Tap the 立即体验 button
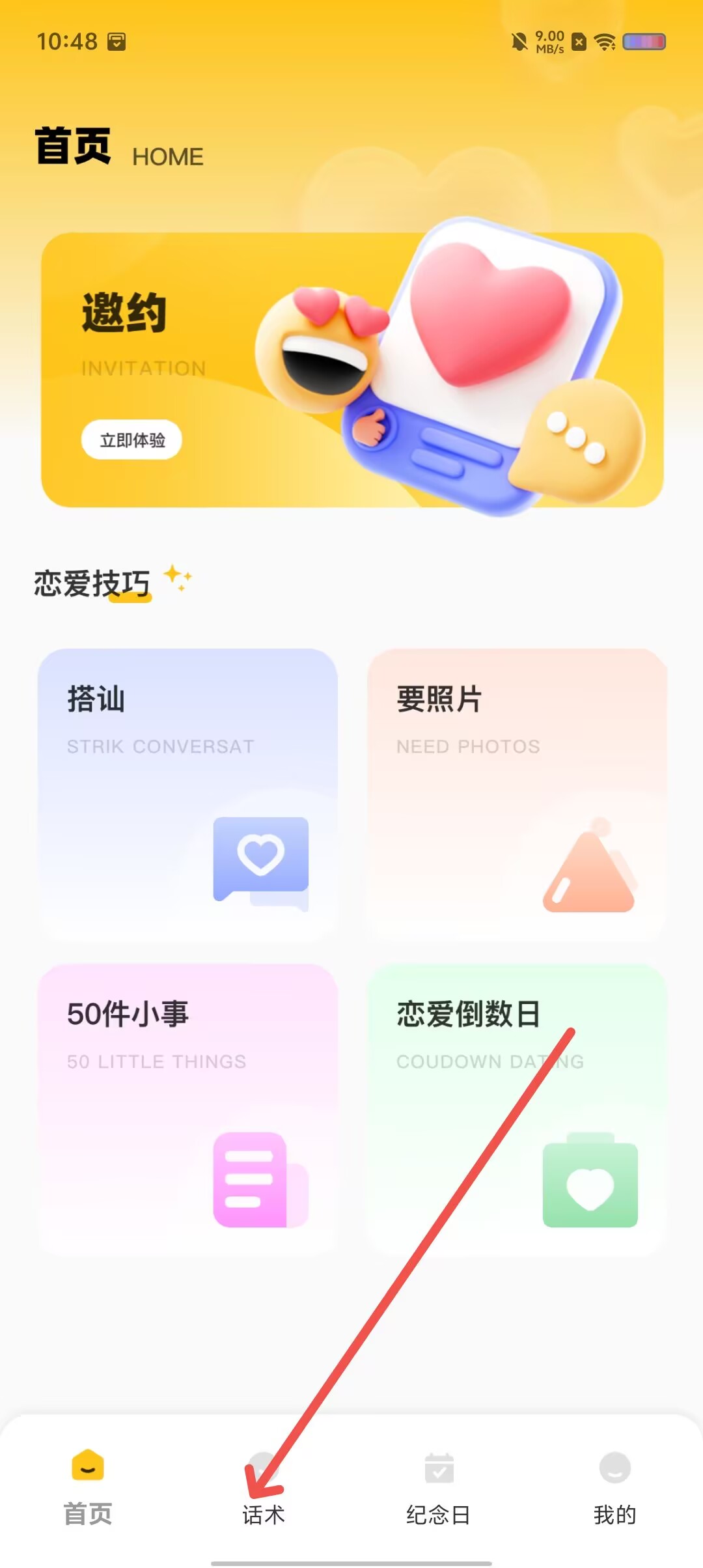 [x=131, y=440]
